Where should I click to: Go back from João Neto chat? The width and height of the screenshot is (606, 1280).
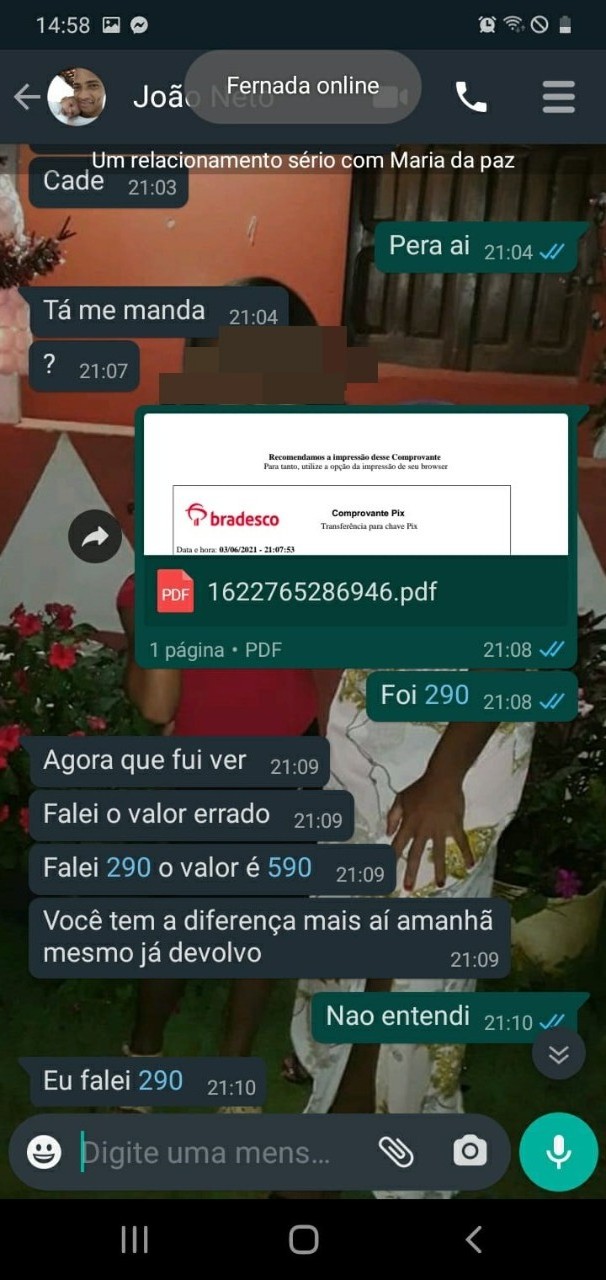(x=26, y=97)
